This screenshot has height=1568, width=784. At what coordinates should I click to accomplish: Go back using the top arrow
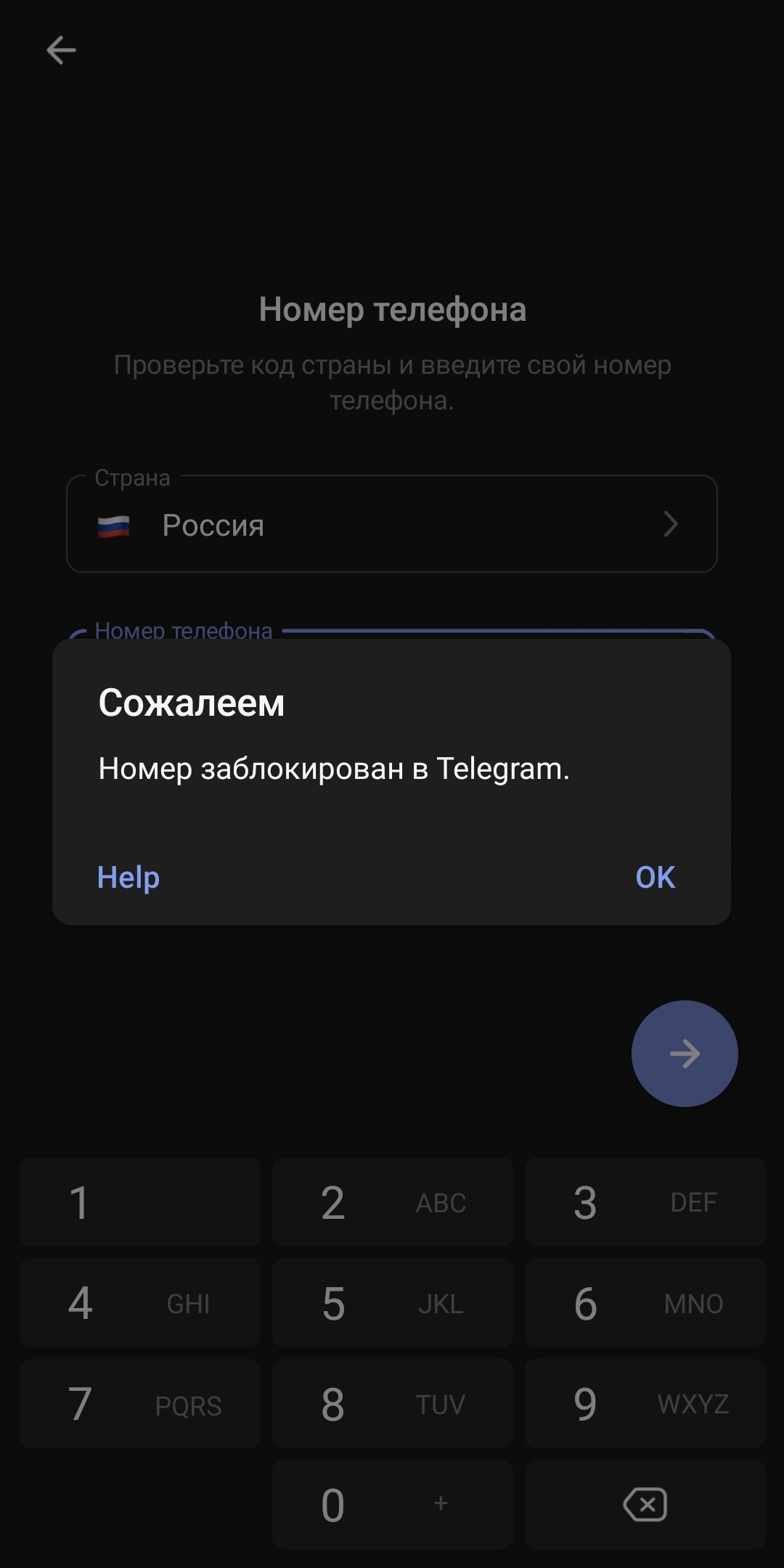coord(61,50)
